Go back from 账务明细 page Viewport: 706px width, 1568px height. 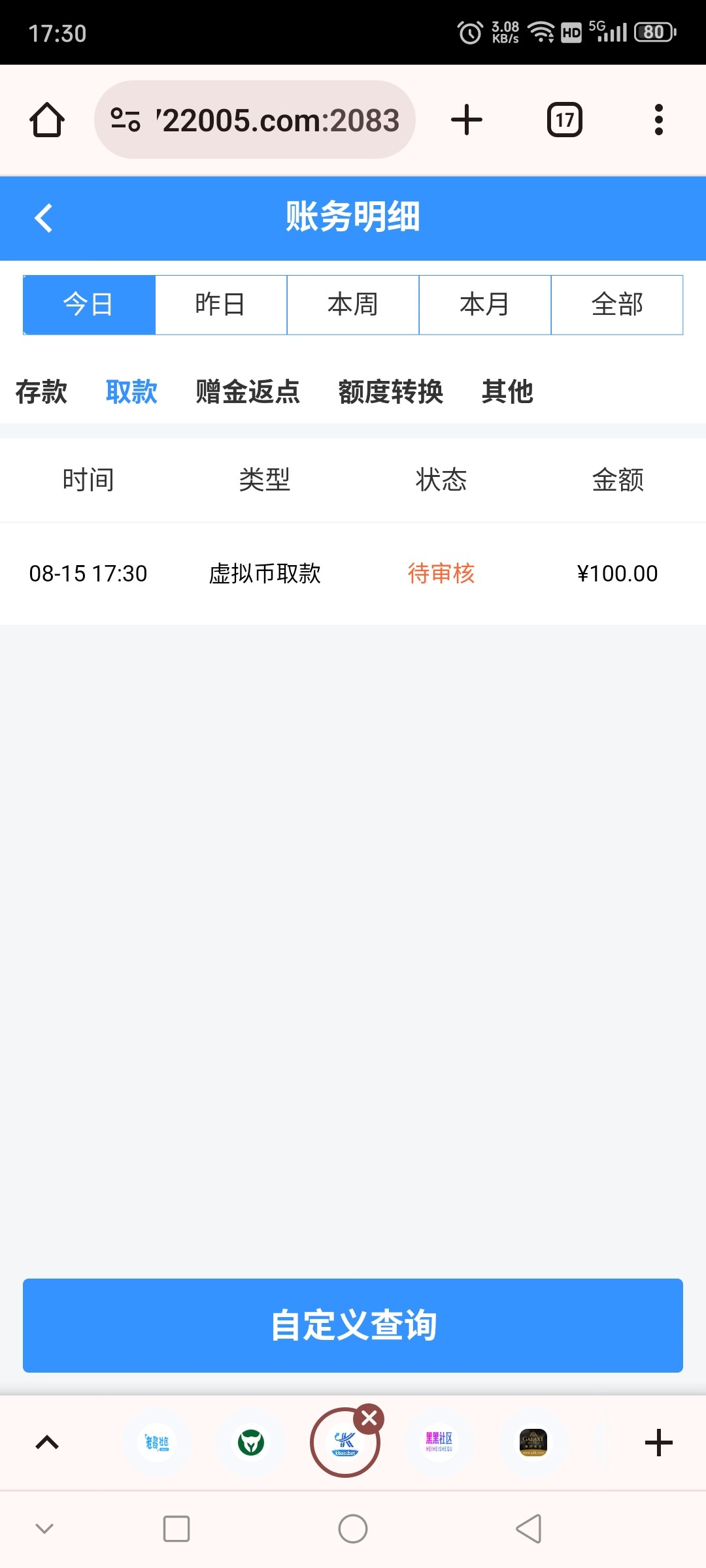click(43, 218)
